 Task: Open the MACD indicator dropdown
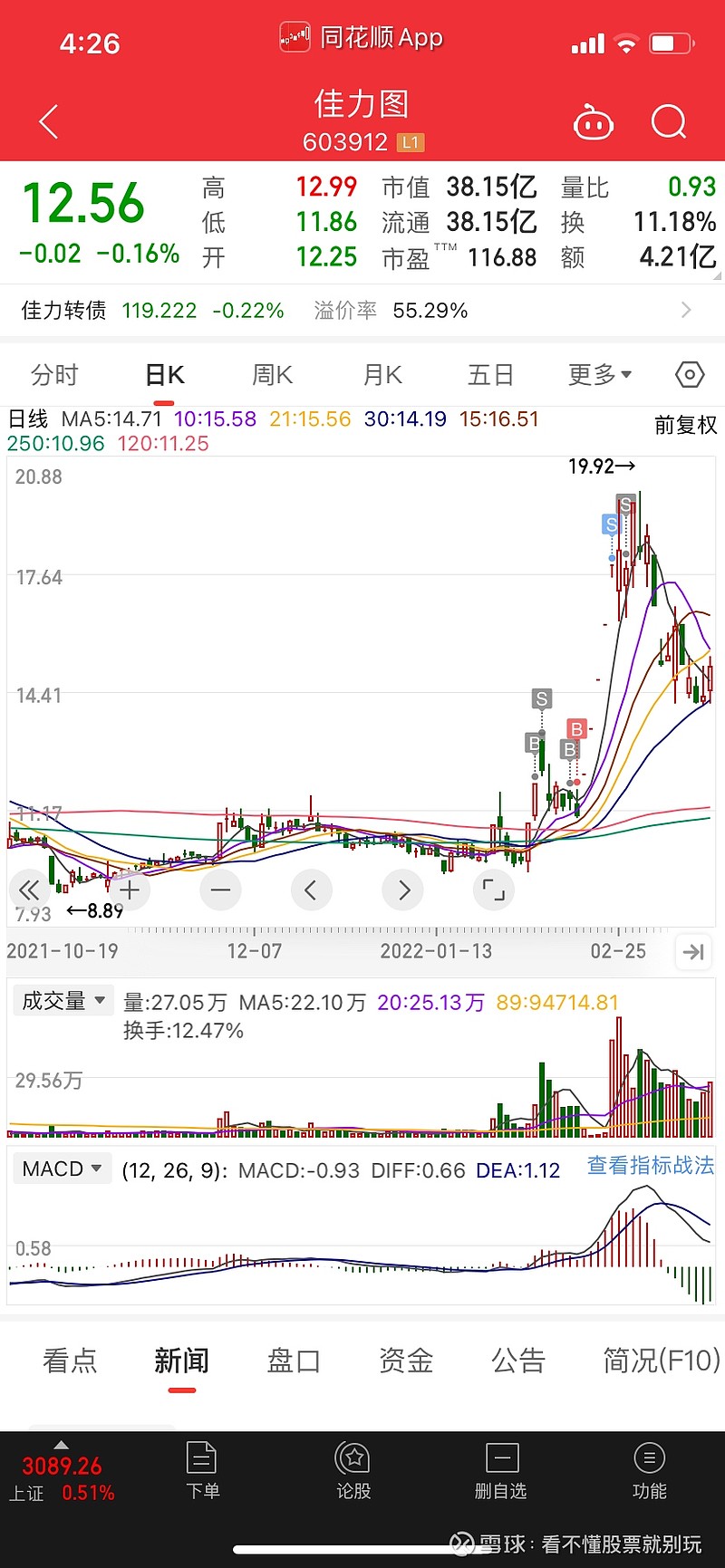(62, 1169)
